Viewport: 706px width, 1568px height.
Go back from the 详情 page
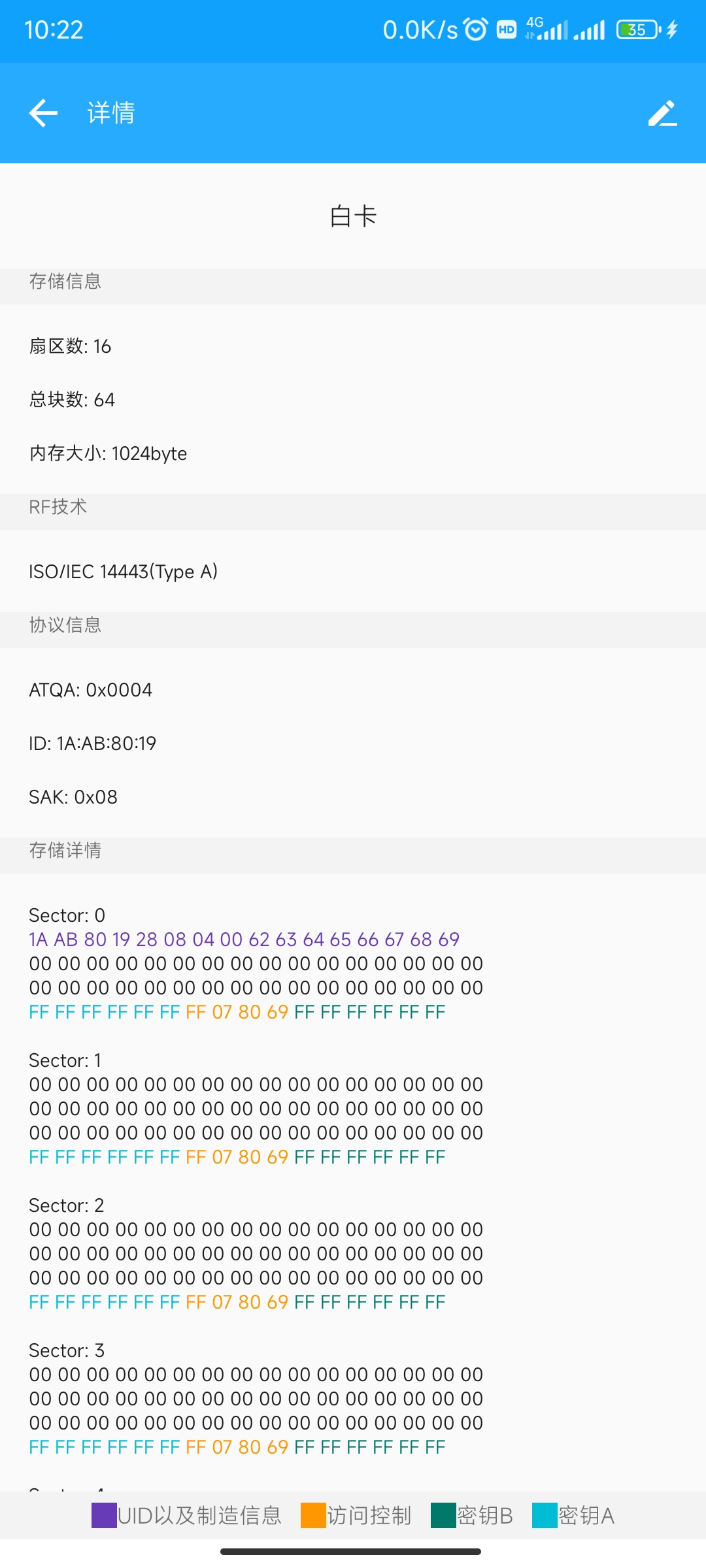(43, 113)
